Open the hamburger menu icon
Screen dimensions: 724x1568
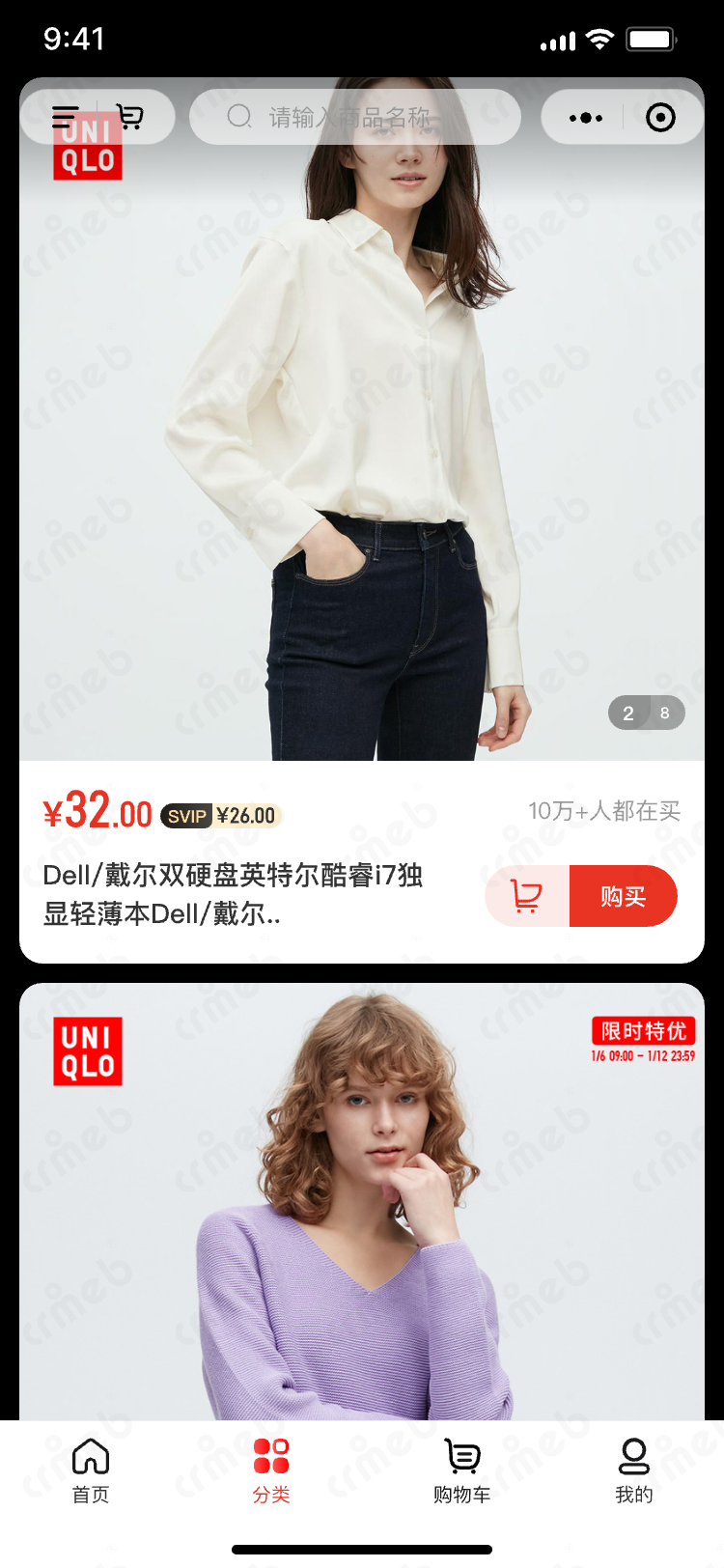[x=65, y=118]
